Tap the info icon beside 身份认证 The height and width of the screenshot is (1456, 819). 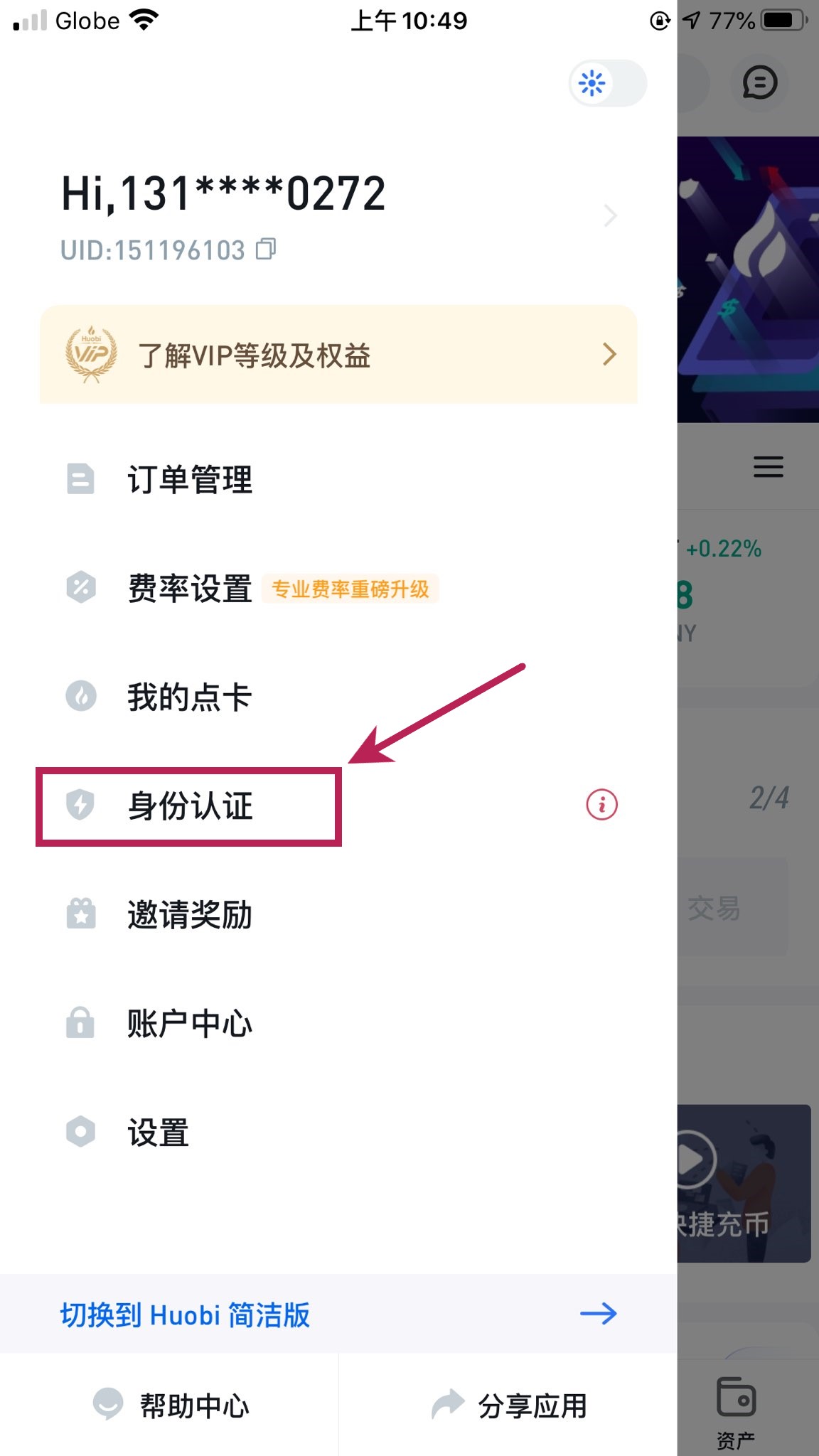click(x=601, y=805)
